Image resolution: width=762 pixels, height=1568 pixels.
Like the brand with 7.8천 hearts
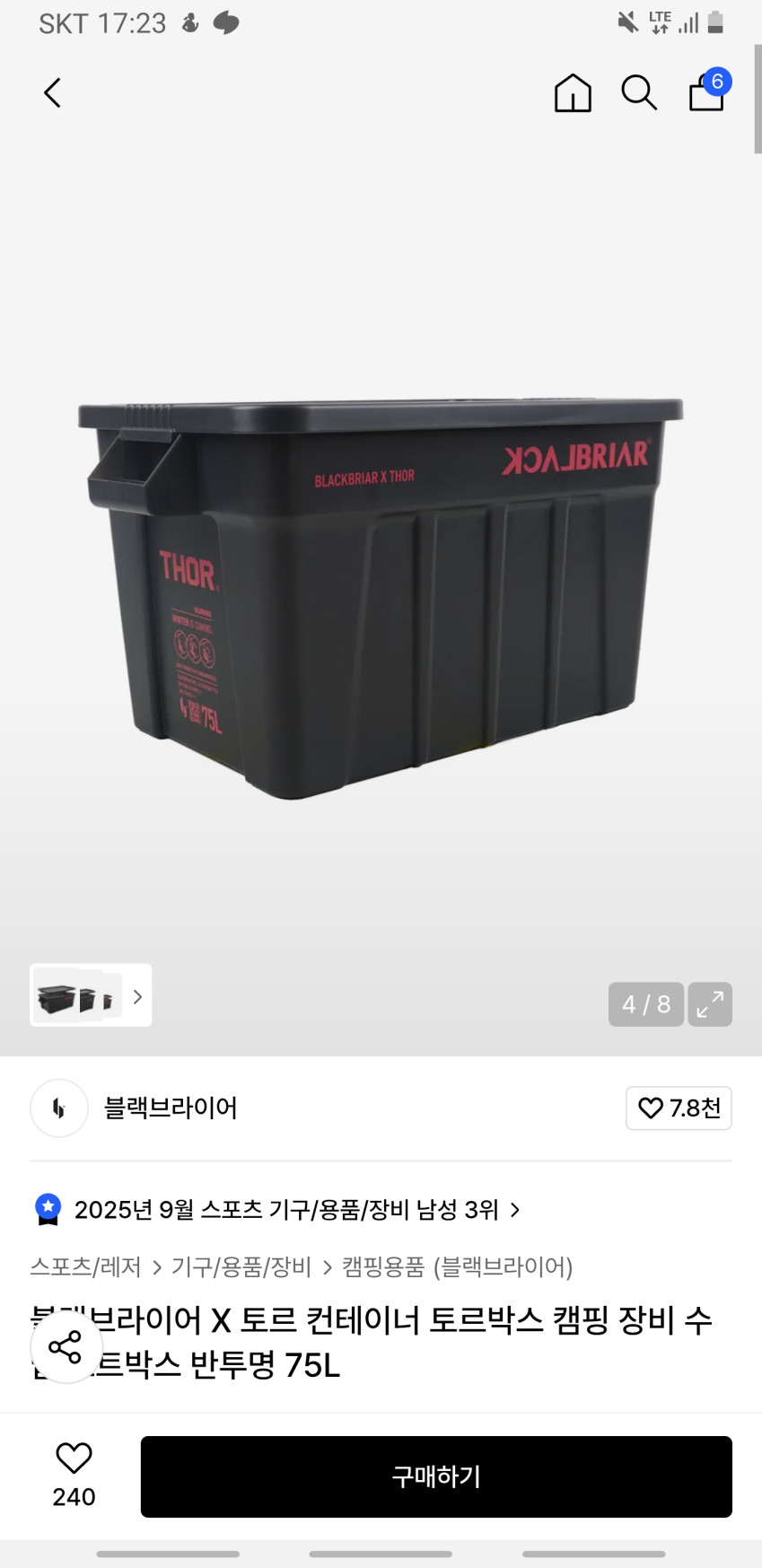pos(679,1108)
